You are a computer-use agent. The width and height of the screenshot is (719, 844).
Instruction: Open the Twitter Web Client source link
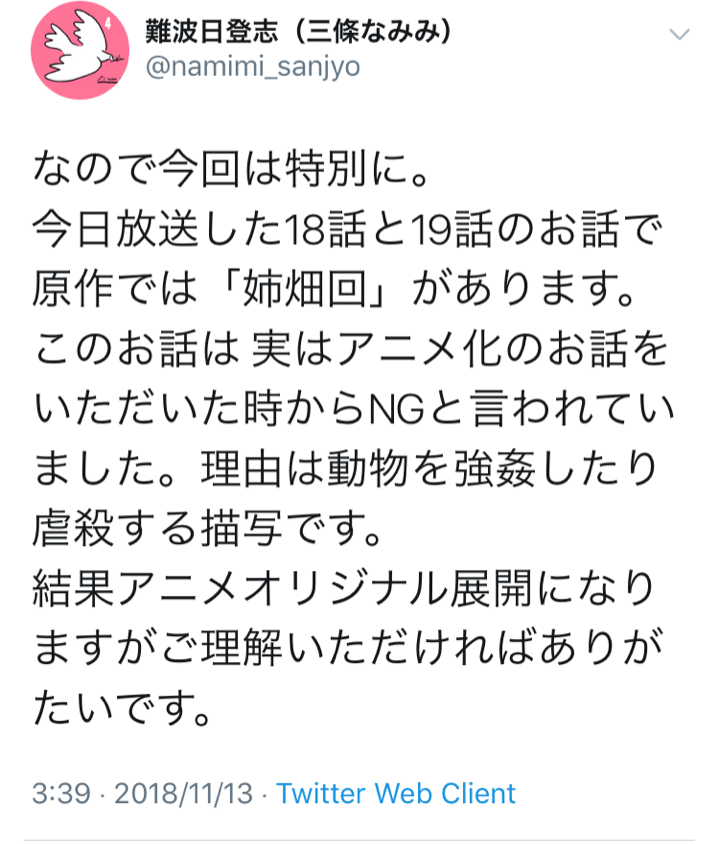[x=396, y=794]
